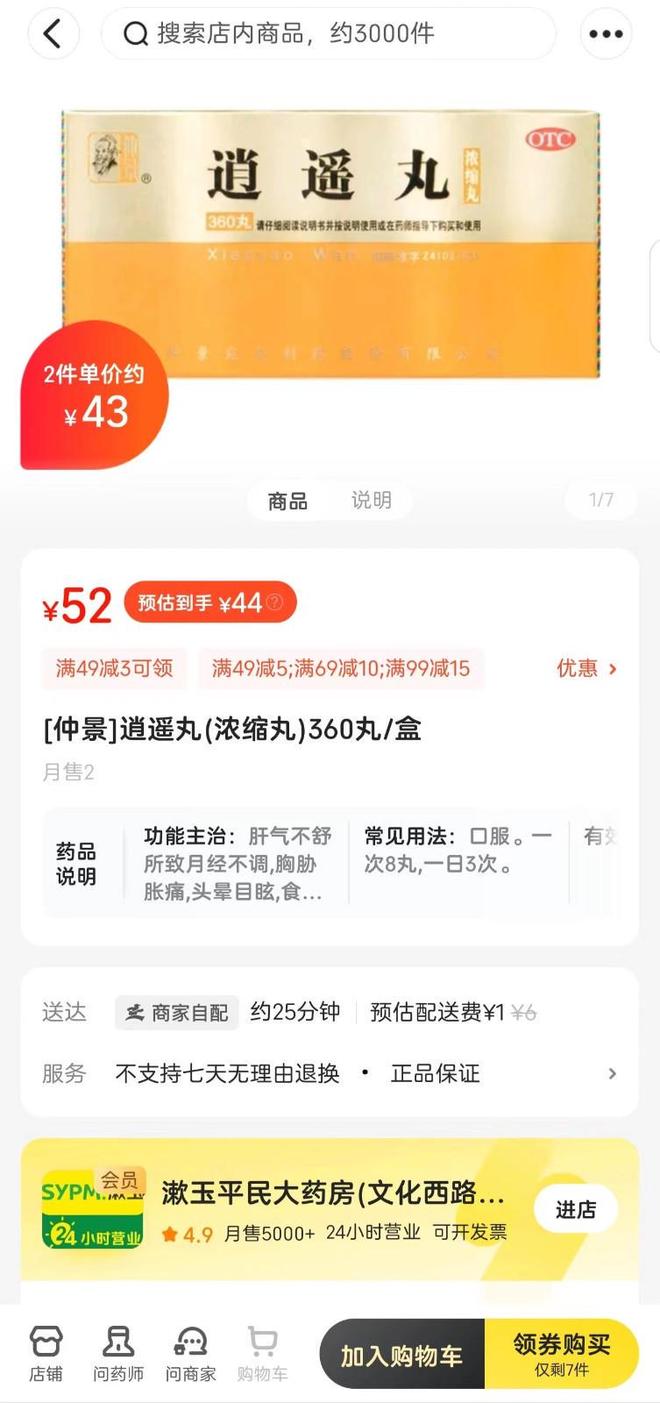Select the 商品 tab

click(x=288, y=500)
